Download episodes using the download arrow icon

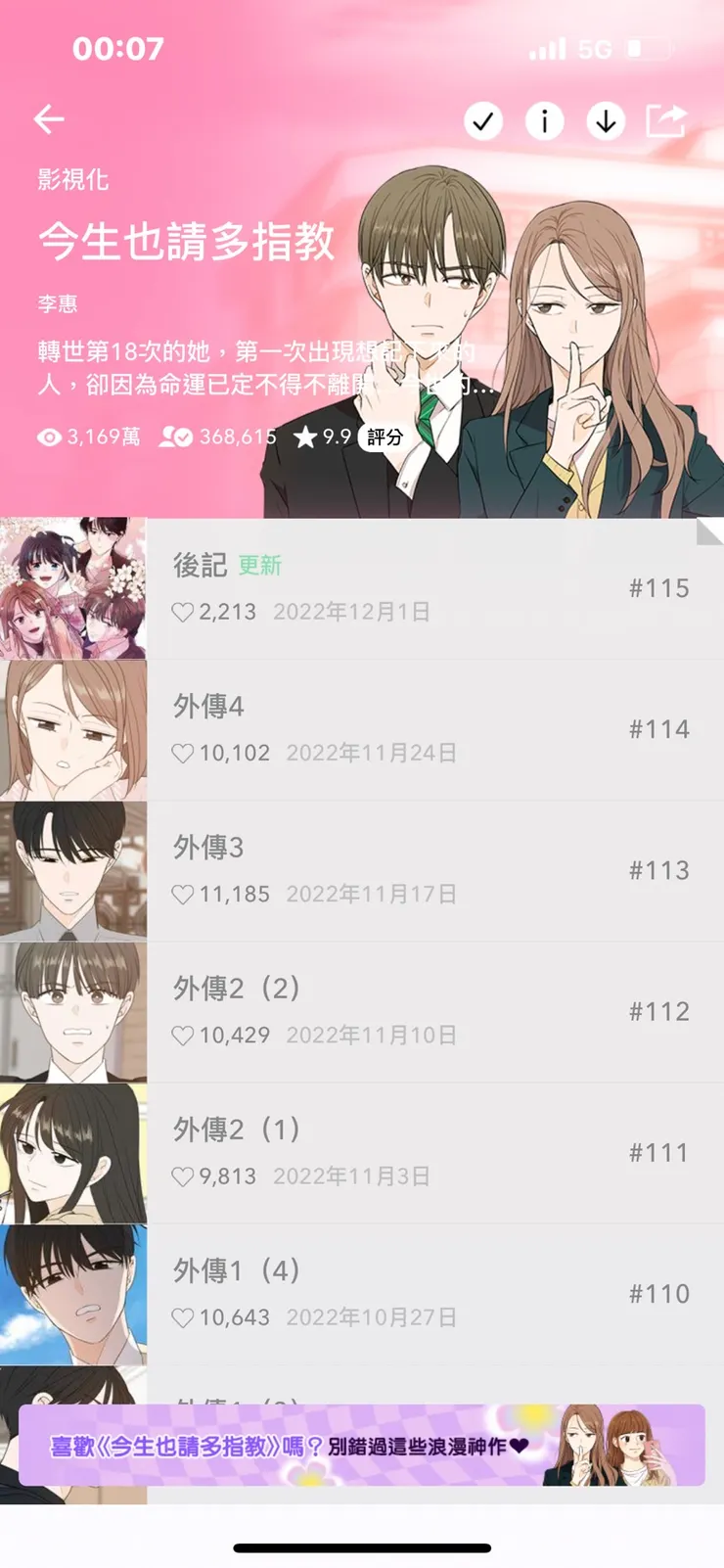pyautogui.click(x=606, y=120)
